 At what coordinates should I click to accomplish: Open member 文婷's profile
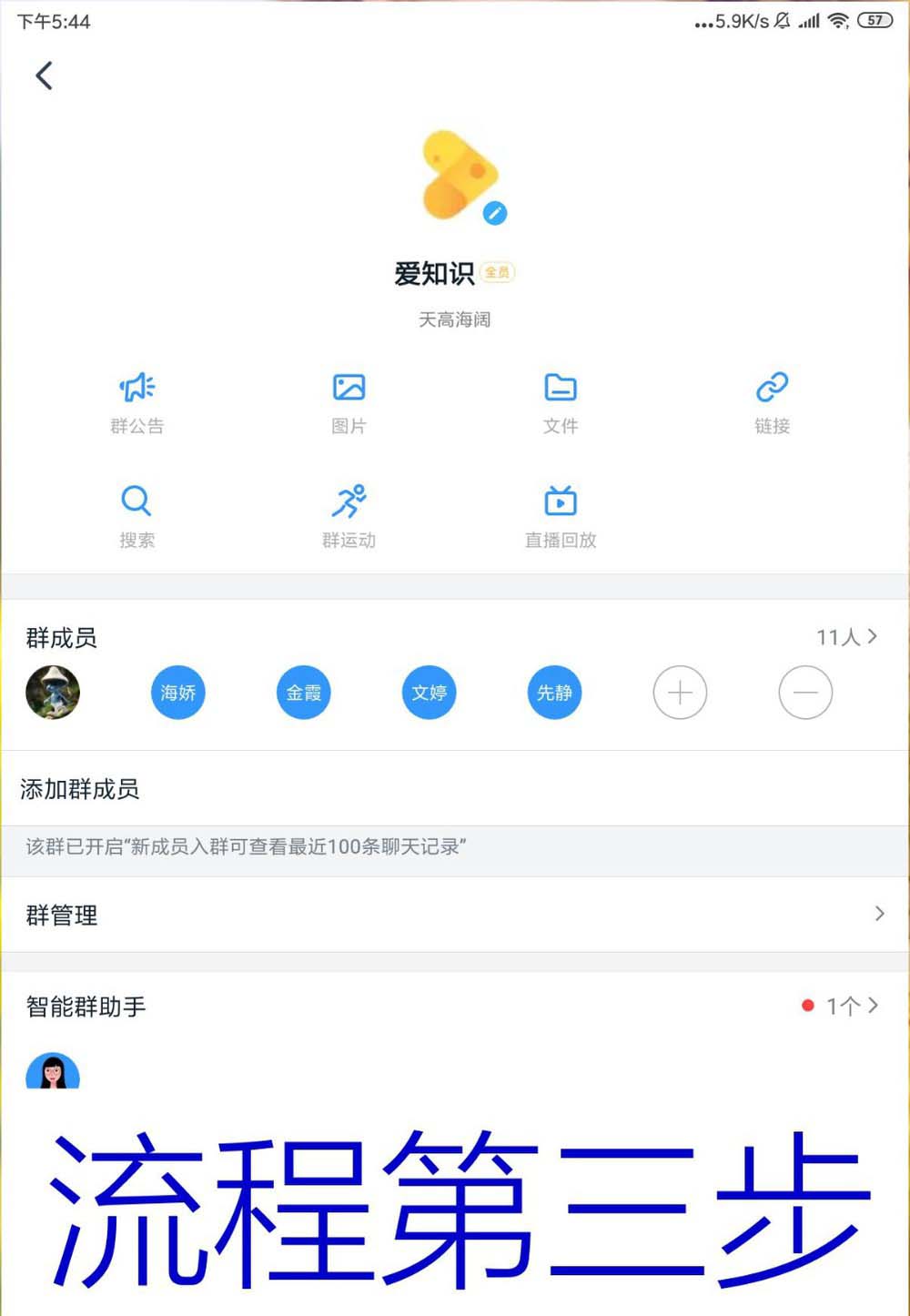tap(429, 693)
